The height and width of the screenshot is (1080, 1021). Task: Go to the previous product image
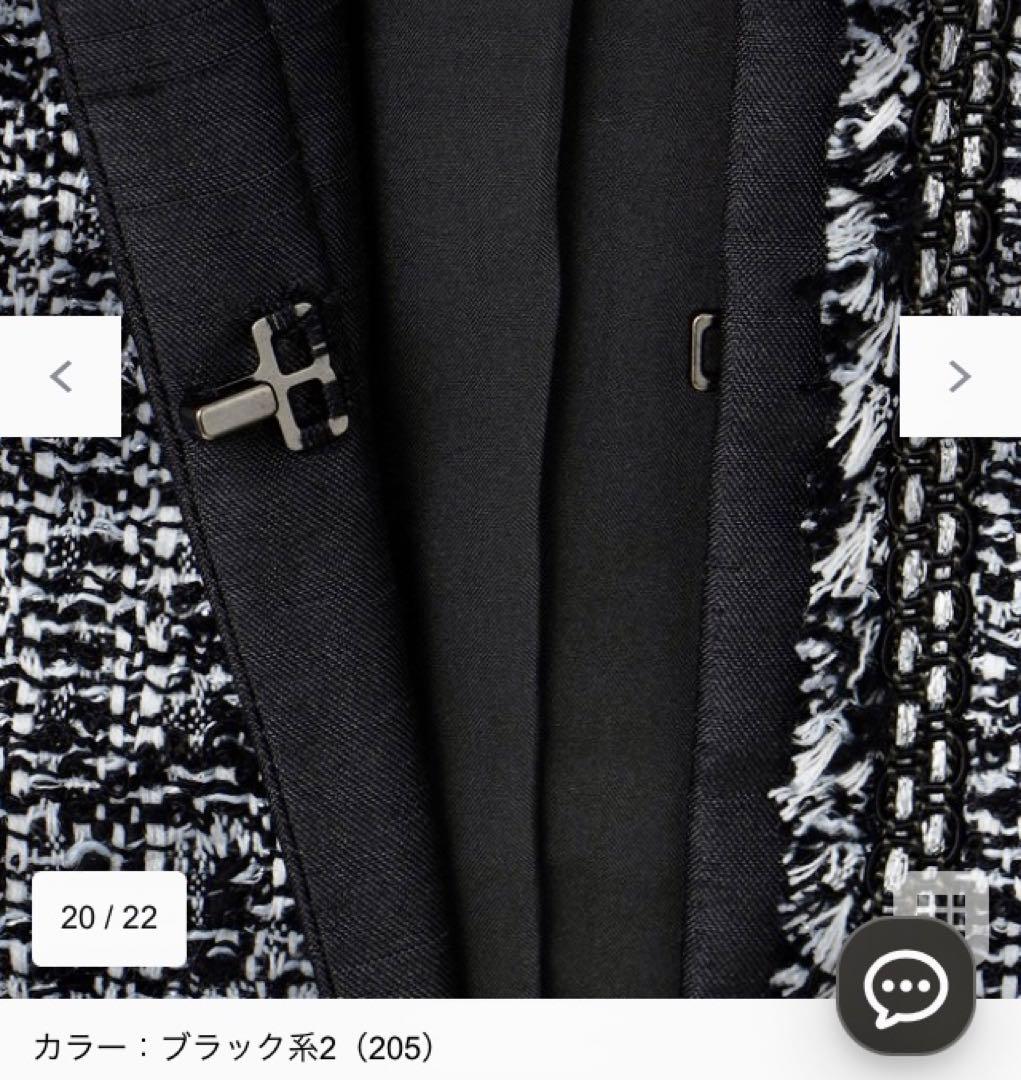[x=60, y=377]
